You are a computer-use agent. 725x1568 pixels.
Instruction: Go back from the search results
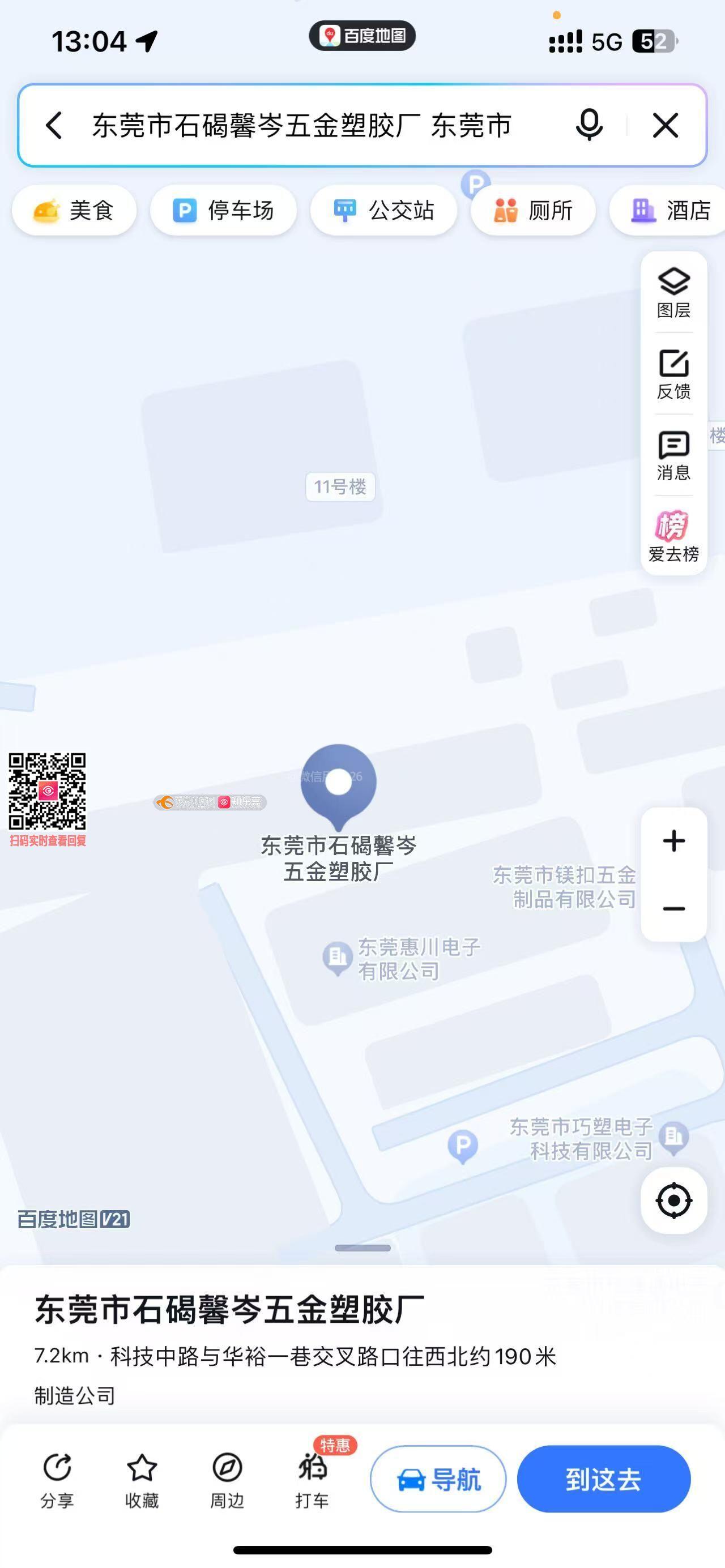(54, 125)
